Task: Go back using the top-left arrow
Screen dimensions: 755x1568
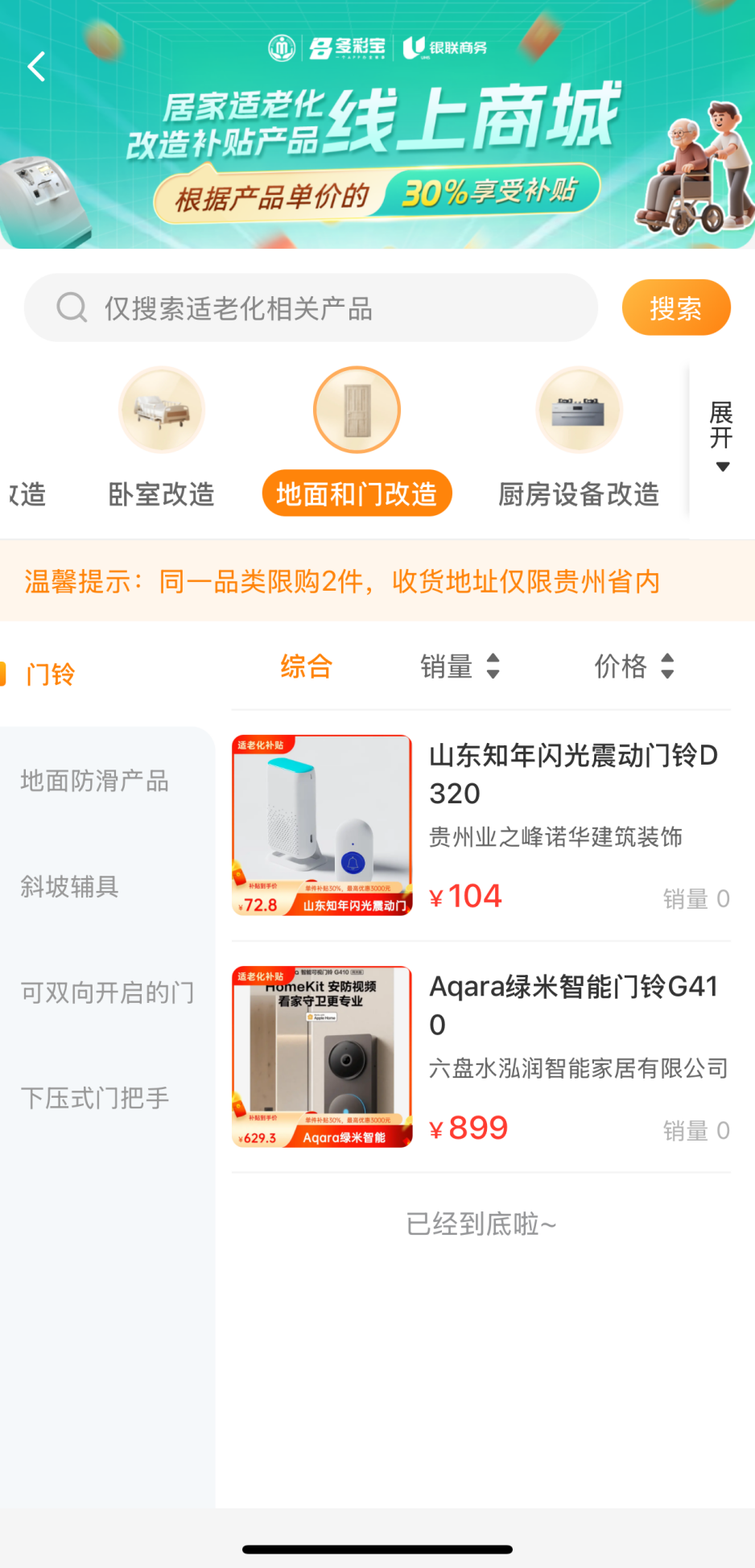Action: click(x=36, y=66)
